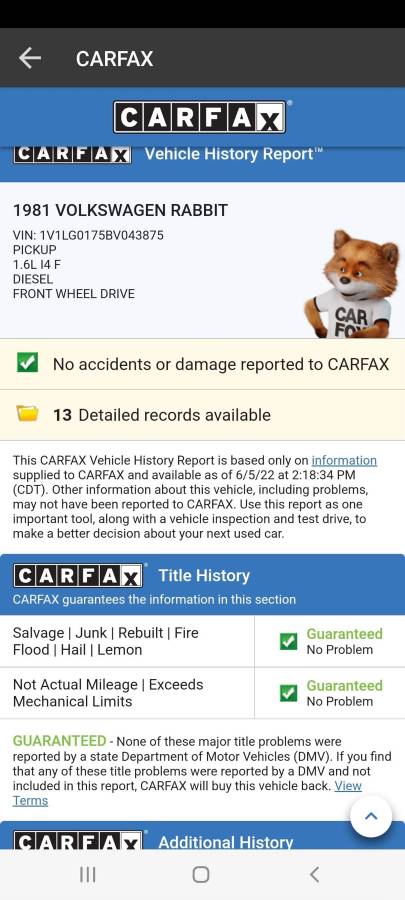Open recent apps from the navigation bar

pyautogui.click(x=87, y=874)
